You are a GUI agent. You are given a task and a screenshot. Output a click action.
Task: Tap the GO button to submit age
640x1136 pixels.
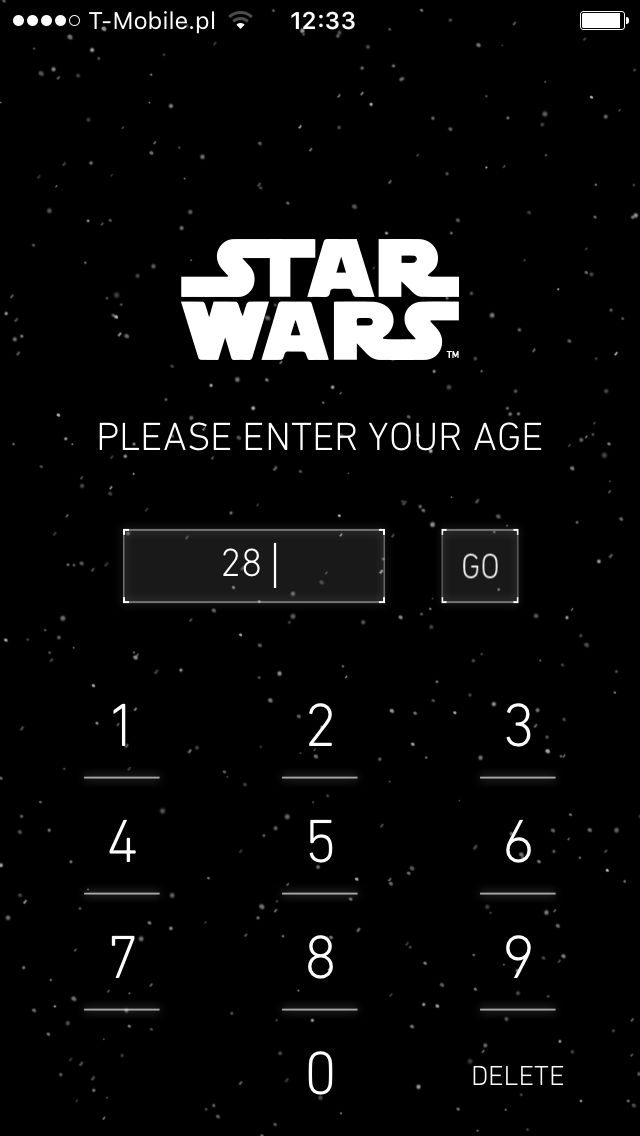point(480,566)
